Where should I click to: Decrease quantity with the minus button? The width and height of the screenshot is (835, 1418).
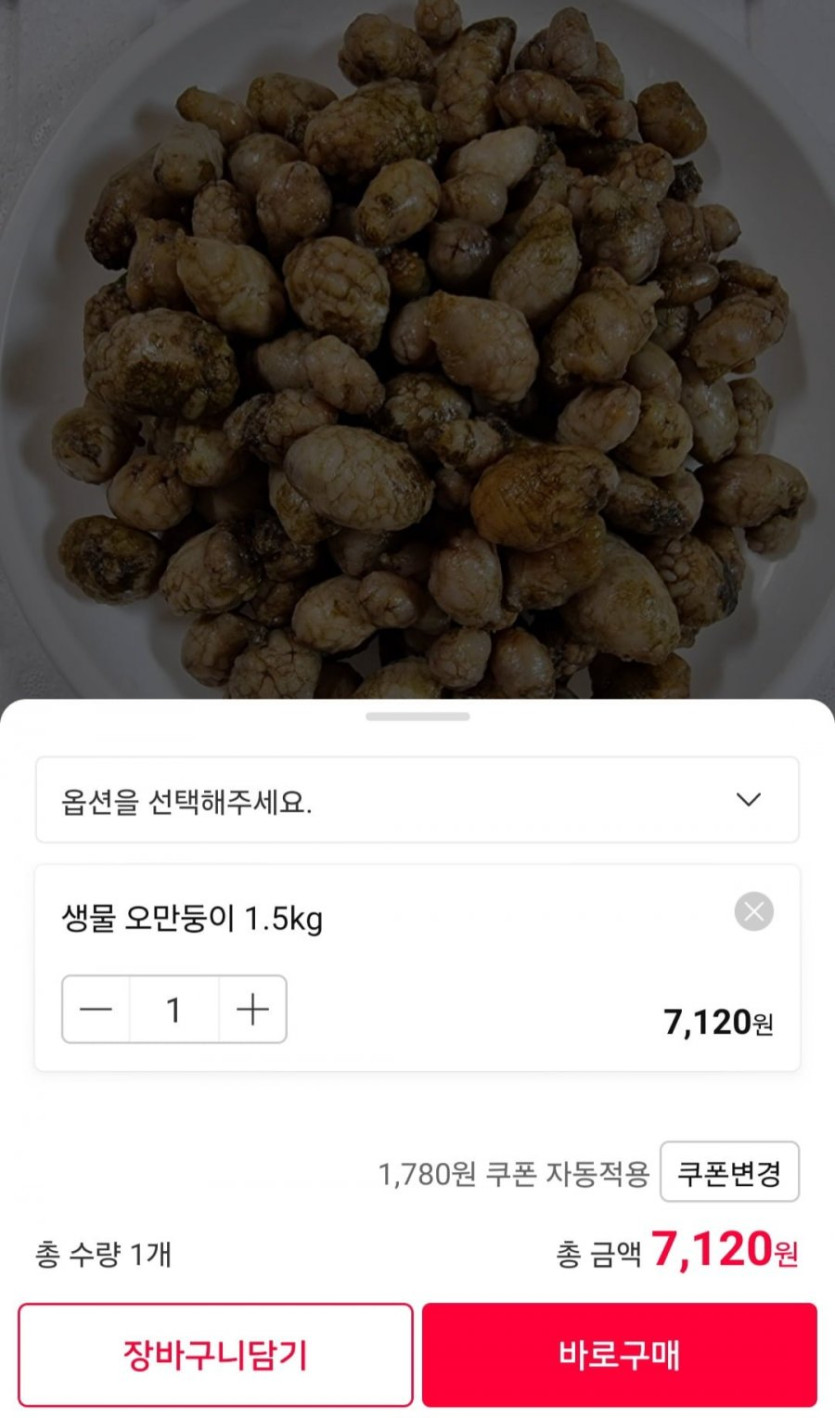pyautogui.click(x=96, y=1010)
